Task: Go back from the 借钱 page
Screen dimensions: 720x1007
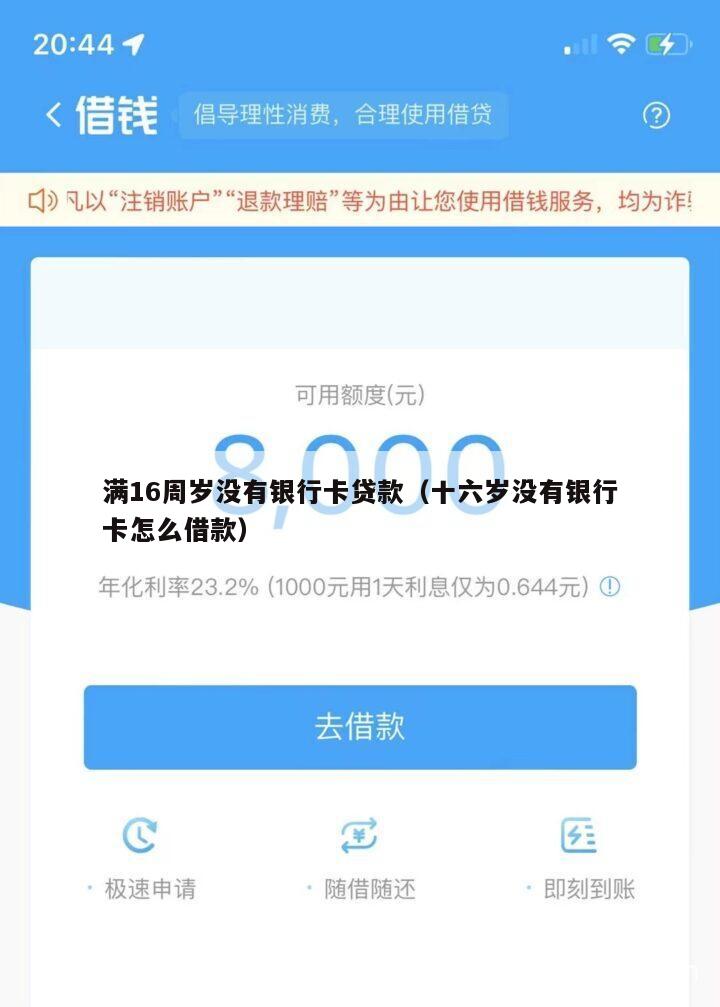Action: tap(54, 116)
